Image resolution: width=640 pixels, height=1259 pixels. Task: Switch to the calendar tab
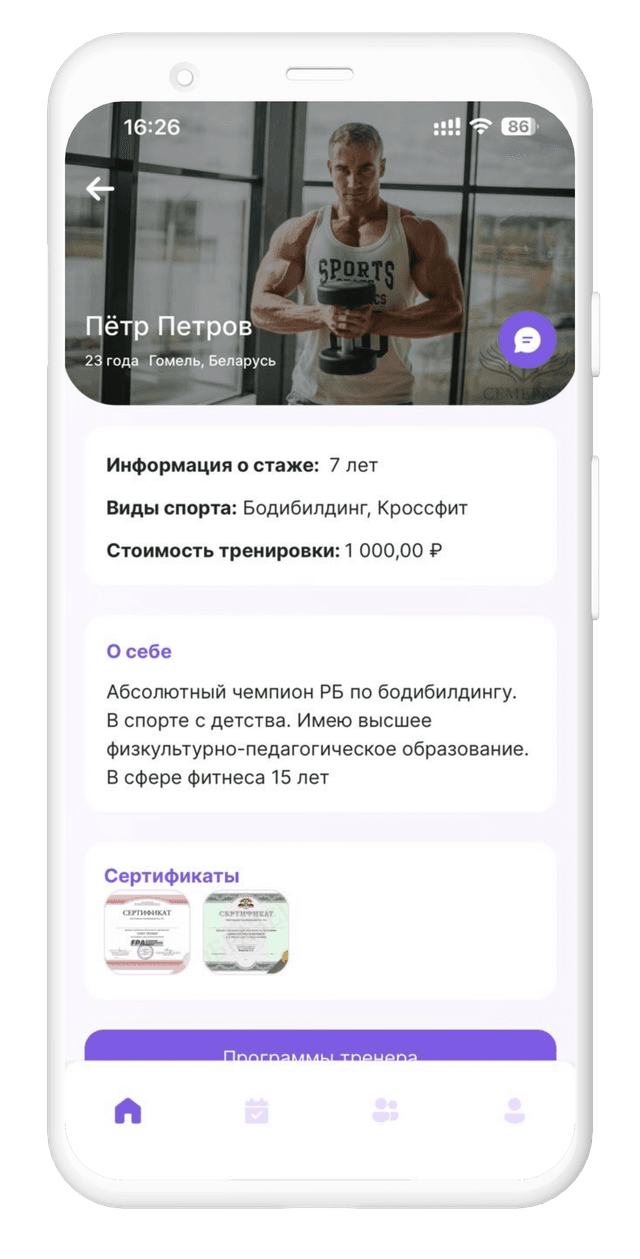pyautogui.click(x=257, y=1111)
